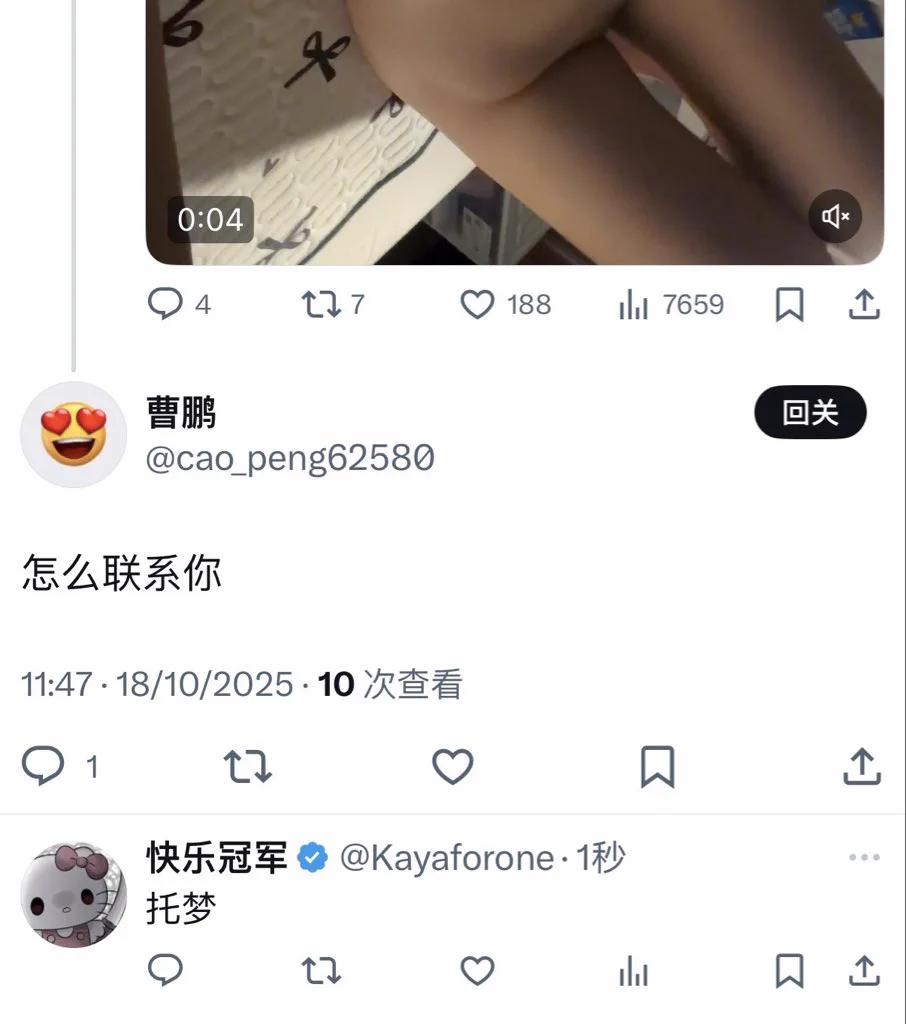906x1024 pixels.
Task: Bookmark 快乐冠军's comment 托梦
Action: pyautogui.click(x=789, y=970)
